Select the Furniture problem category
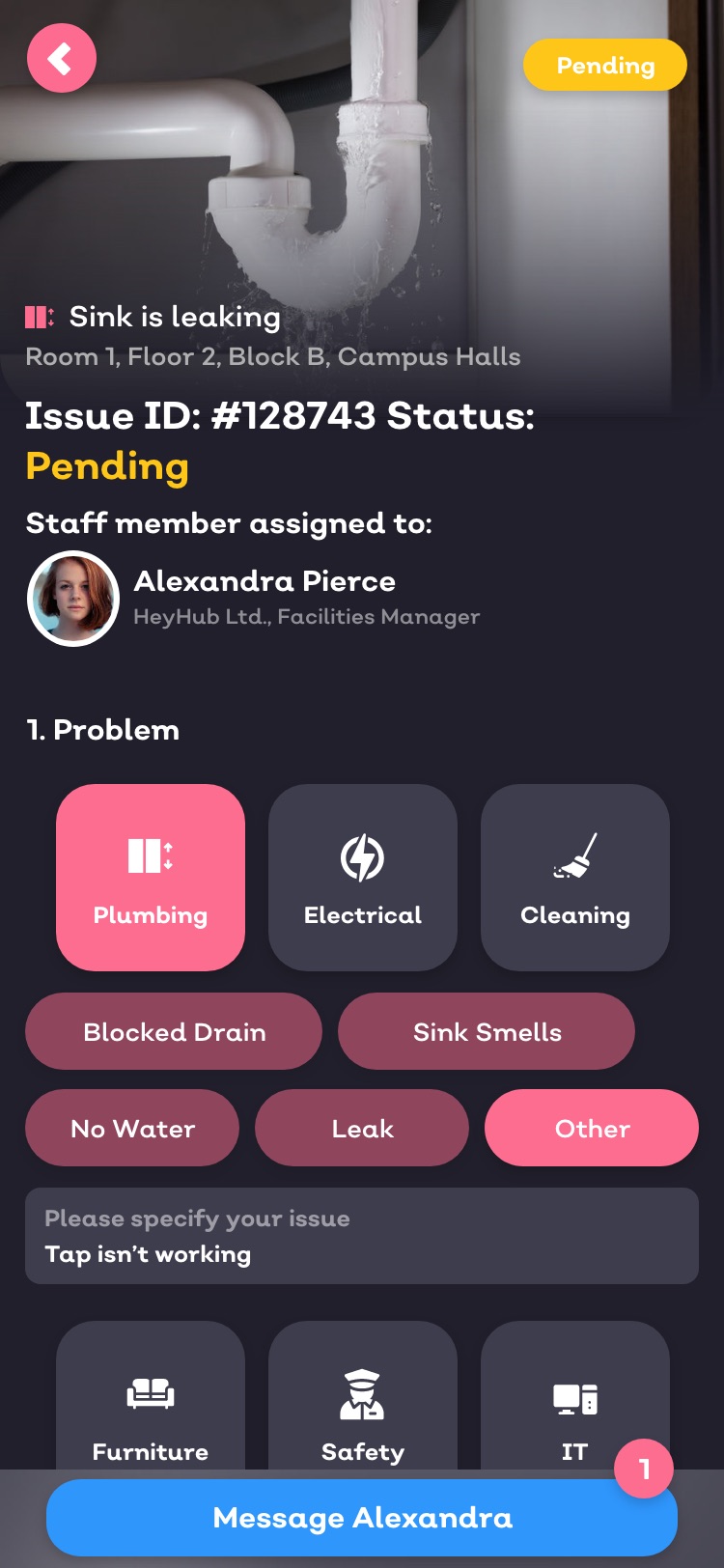This screenshot has height=1568, width=724. [x=151, y=1400]
